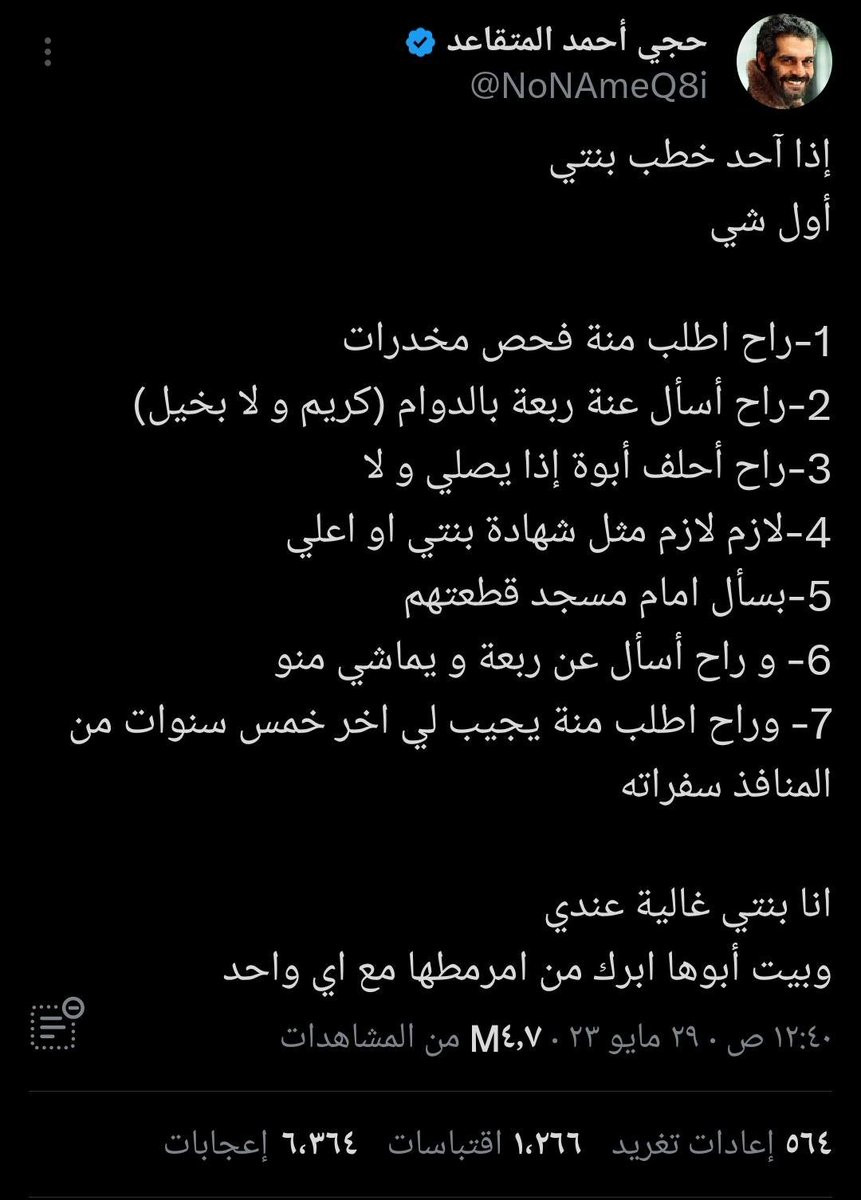This screenshot has height=1200, width=861.
Task: View the 6,364 likes list
Action: pyautogui.click(x=260, y=1143)
